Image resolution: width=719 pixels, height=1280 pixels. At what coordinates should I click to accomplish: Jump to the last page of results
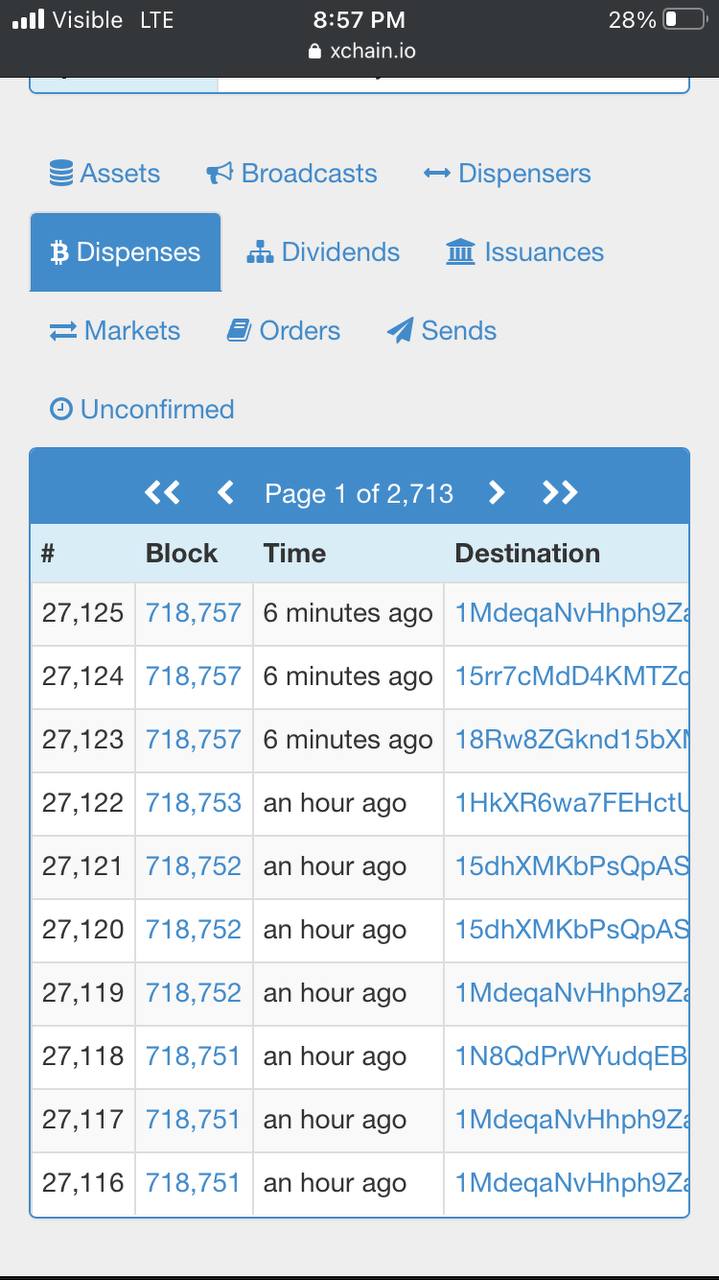pos(560,492)
